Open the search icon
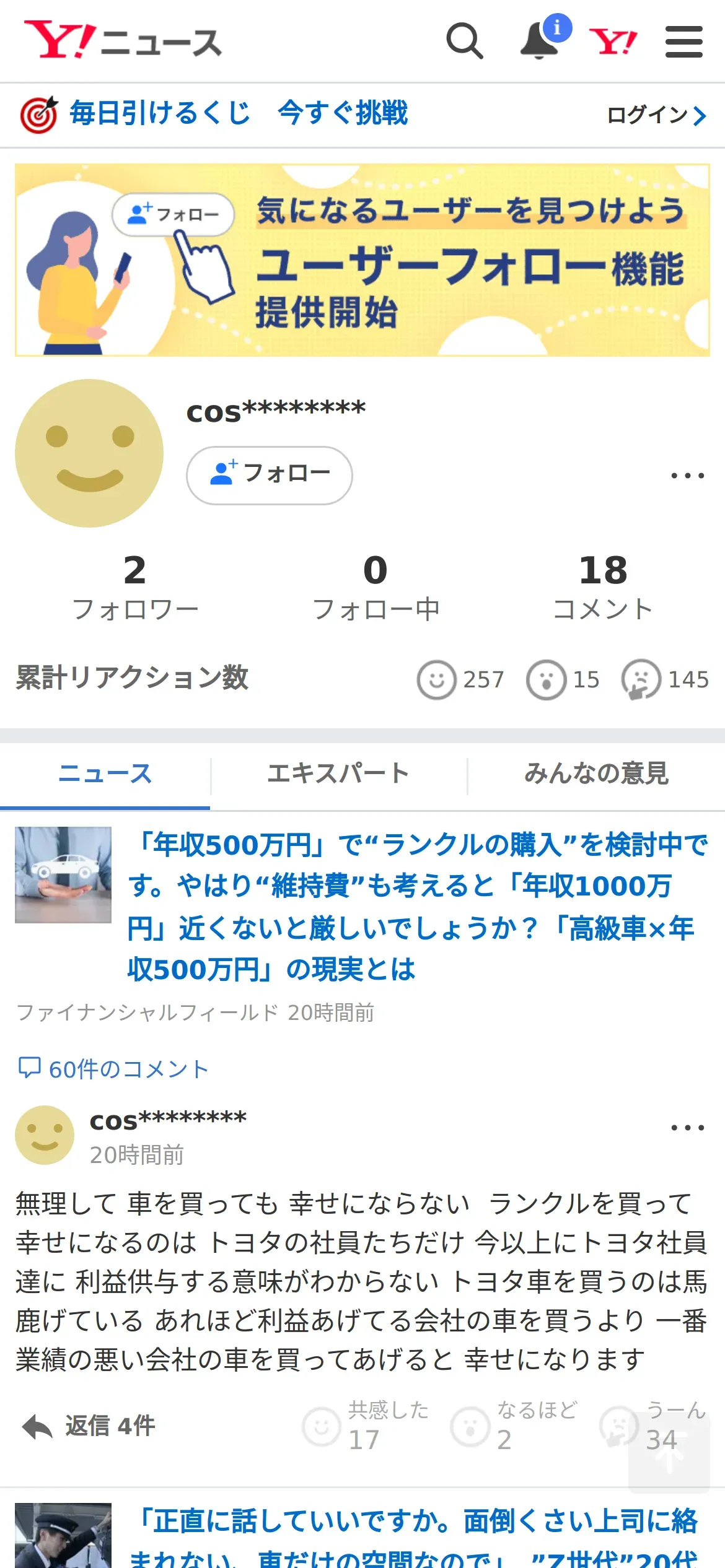This screenshot has width=725, height=1568. pos(464,41)
